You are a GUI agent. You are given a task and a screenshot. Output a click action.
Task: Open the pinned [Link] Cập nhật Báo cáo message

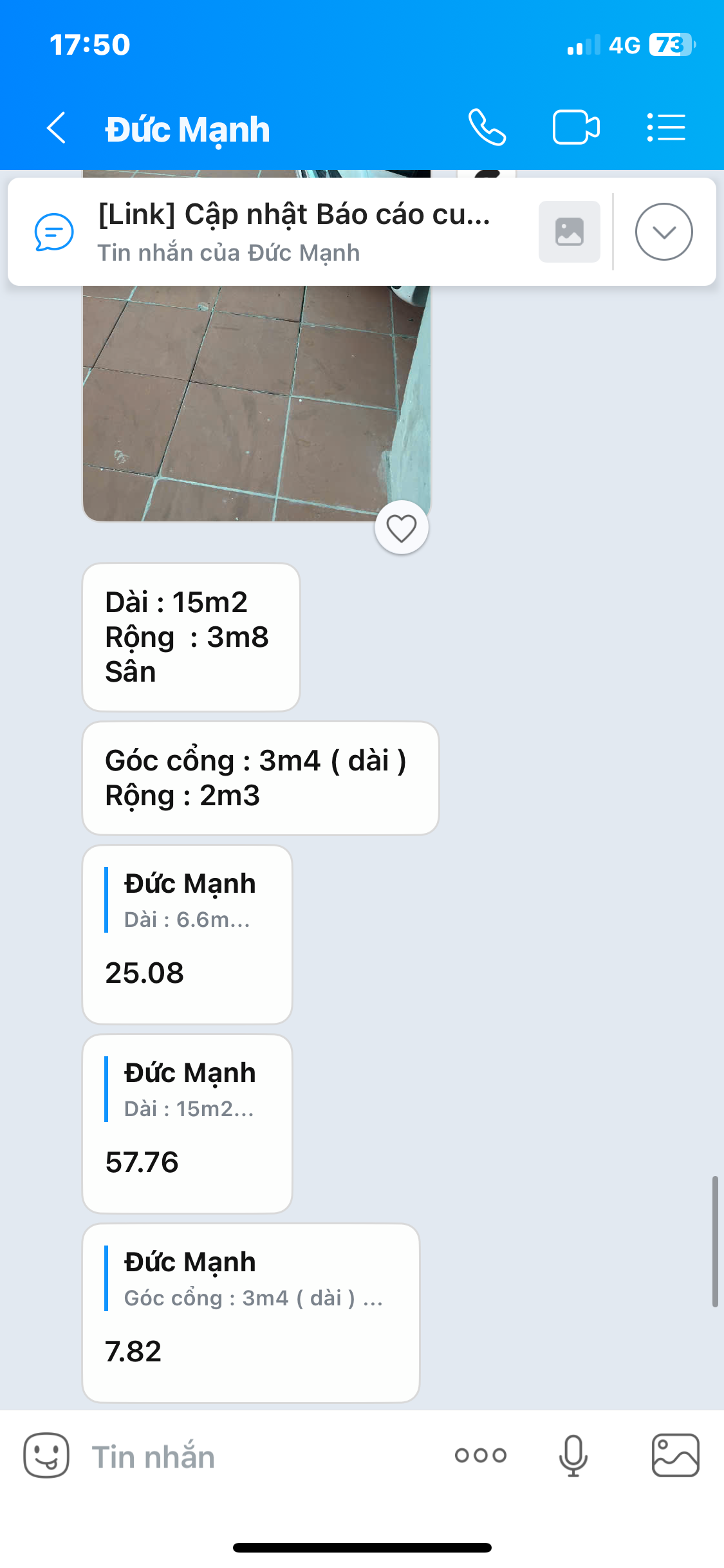click(x=293, y=232)
